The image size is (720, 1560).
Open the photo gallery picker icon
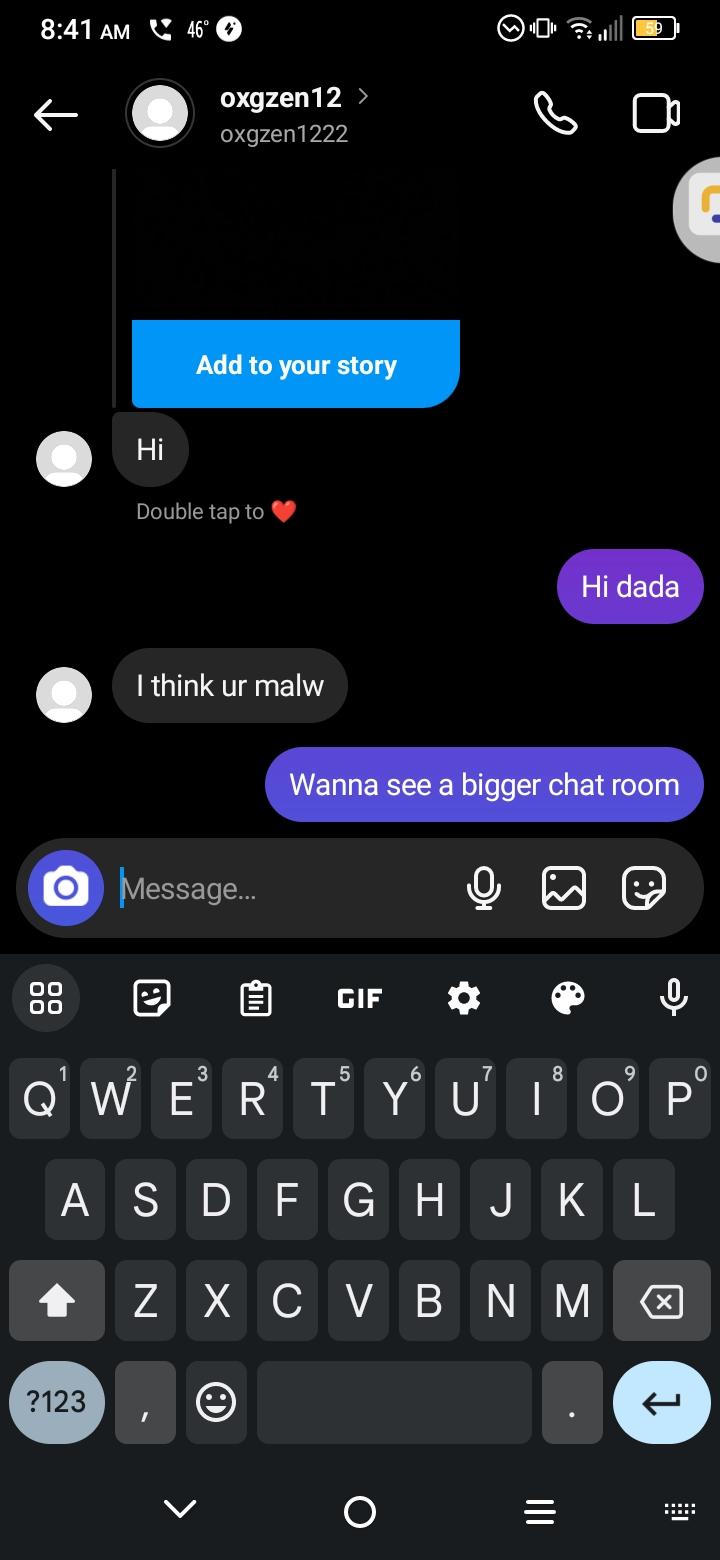click(x=564, y=888)
